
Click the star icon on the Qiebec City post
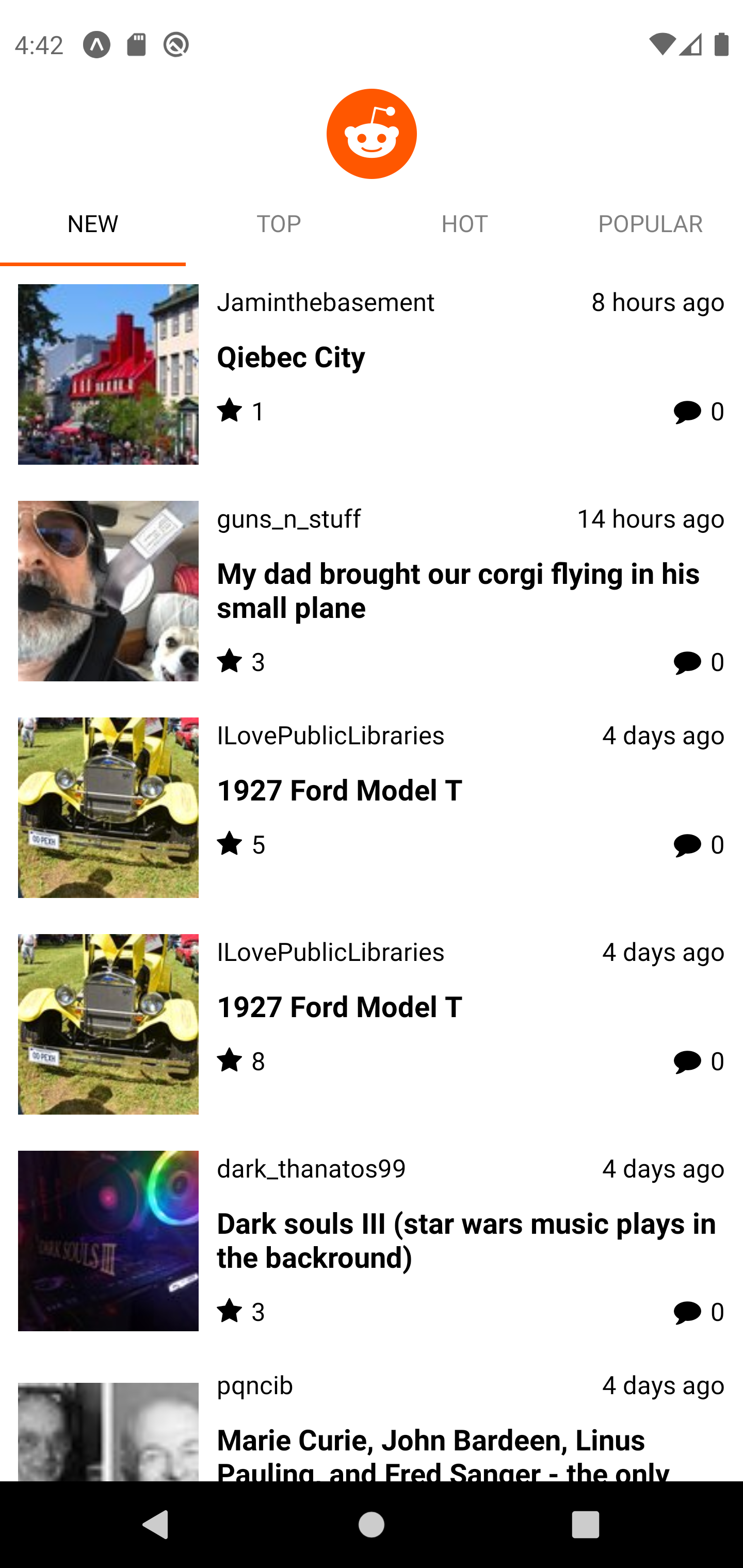230,411
